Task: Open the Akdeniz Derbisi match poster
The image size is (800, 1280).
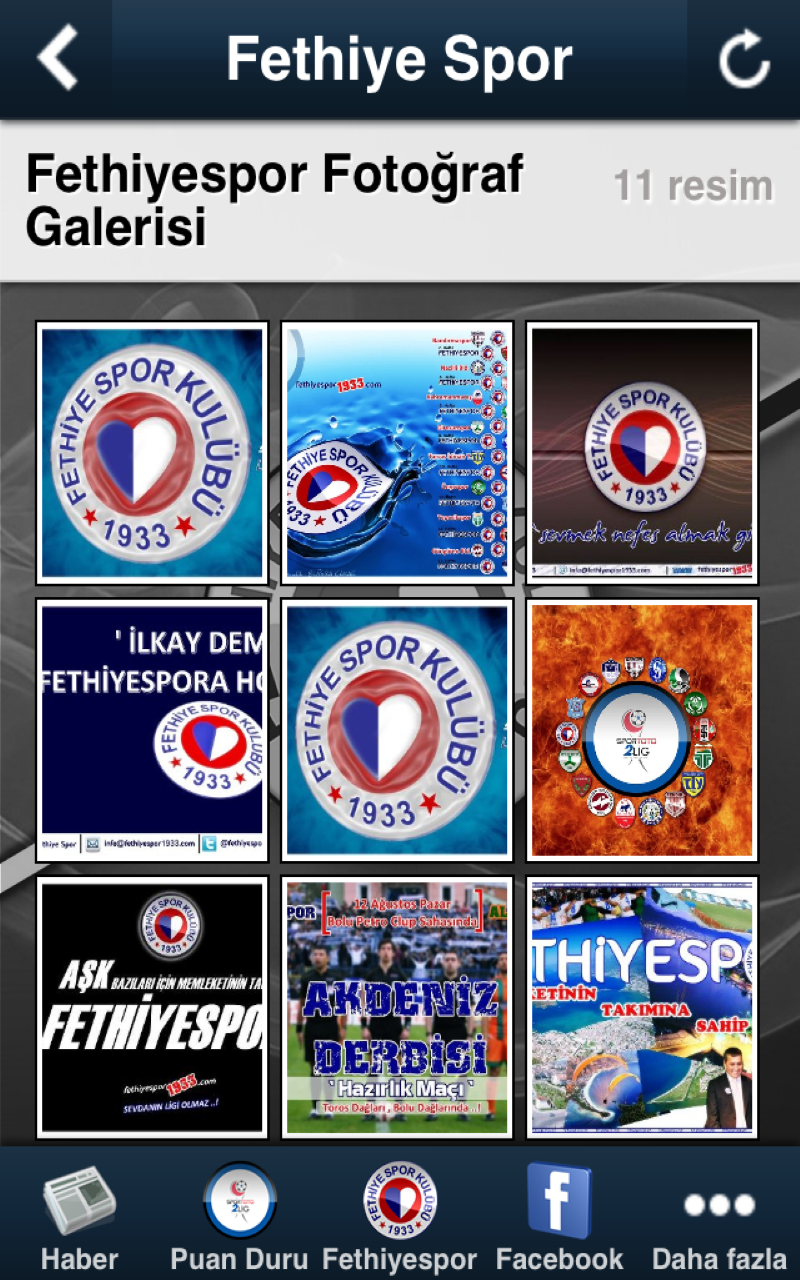Action: (397, 1007)
